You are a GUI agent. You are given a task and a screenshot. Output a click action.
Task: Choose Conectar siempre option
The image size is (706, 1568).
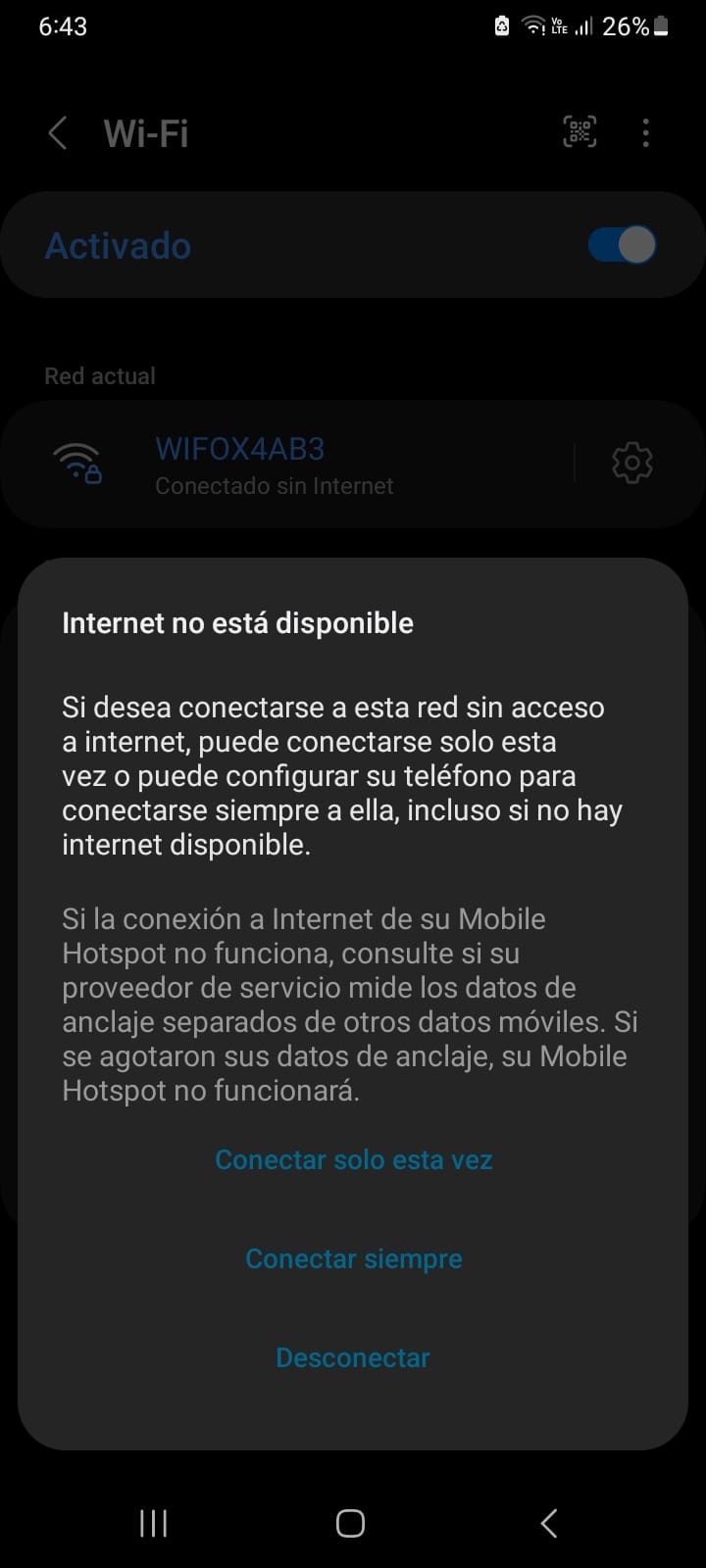(353, 1258)
